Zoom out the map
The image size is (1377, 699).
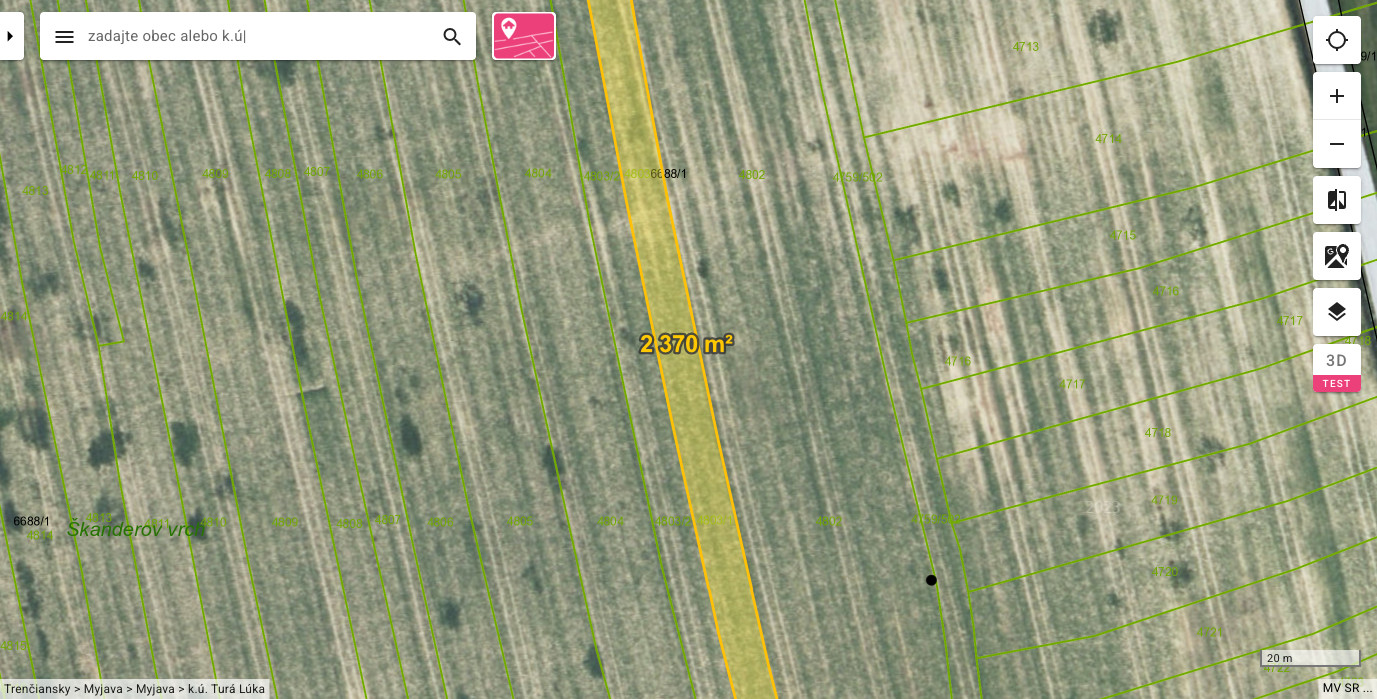[1337, 144]
